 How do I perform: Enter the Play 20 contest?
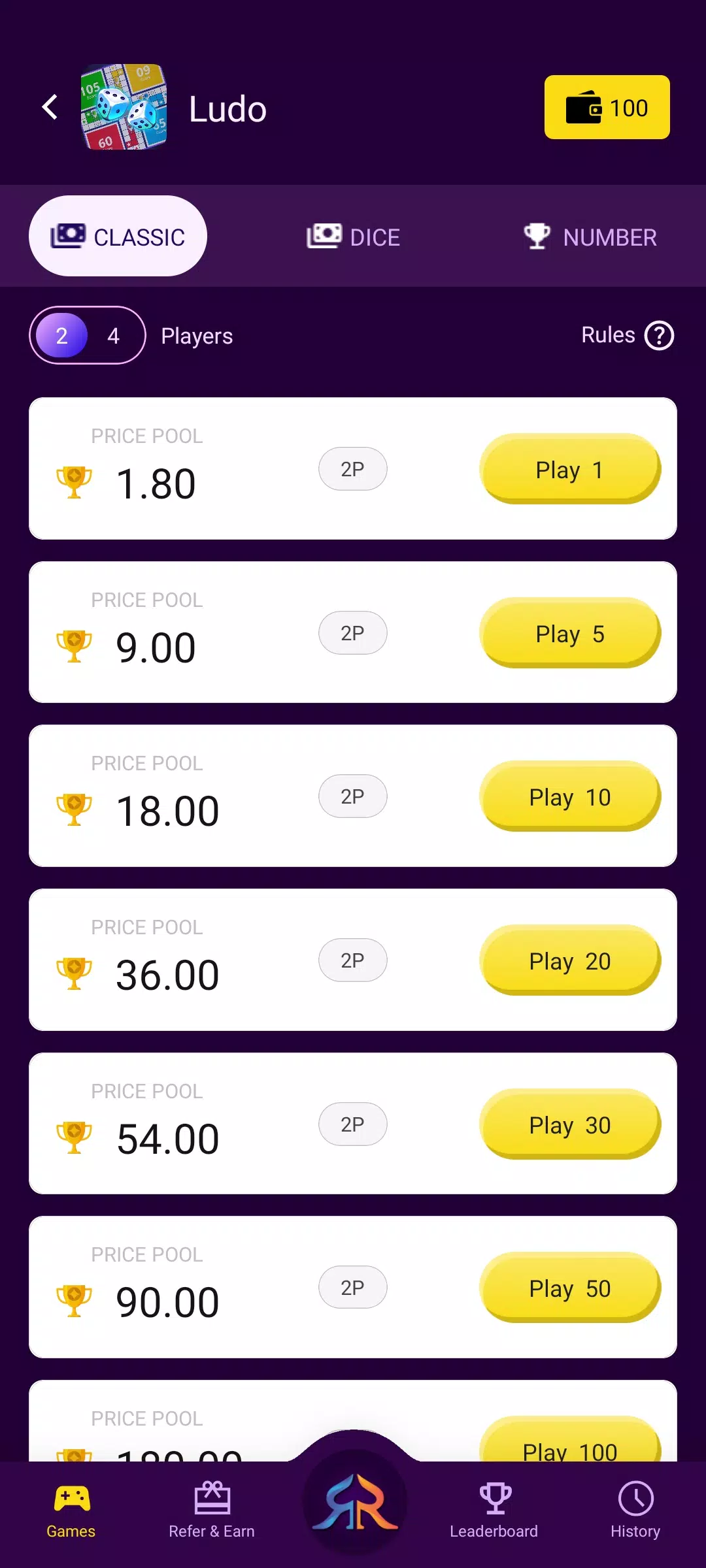(569, 960)
